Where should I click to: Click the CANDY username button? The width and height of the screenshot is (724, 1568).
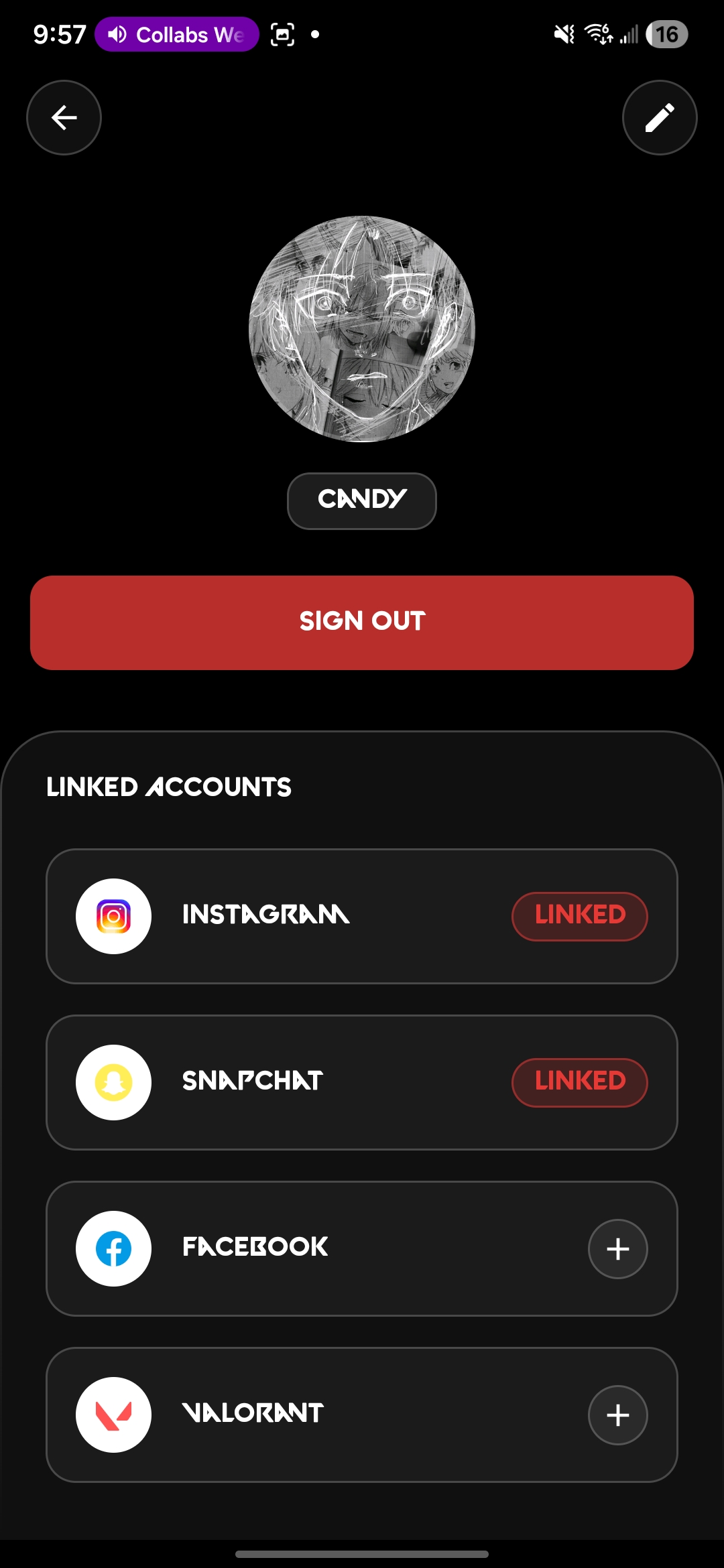[x=362, y=501]
